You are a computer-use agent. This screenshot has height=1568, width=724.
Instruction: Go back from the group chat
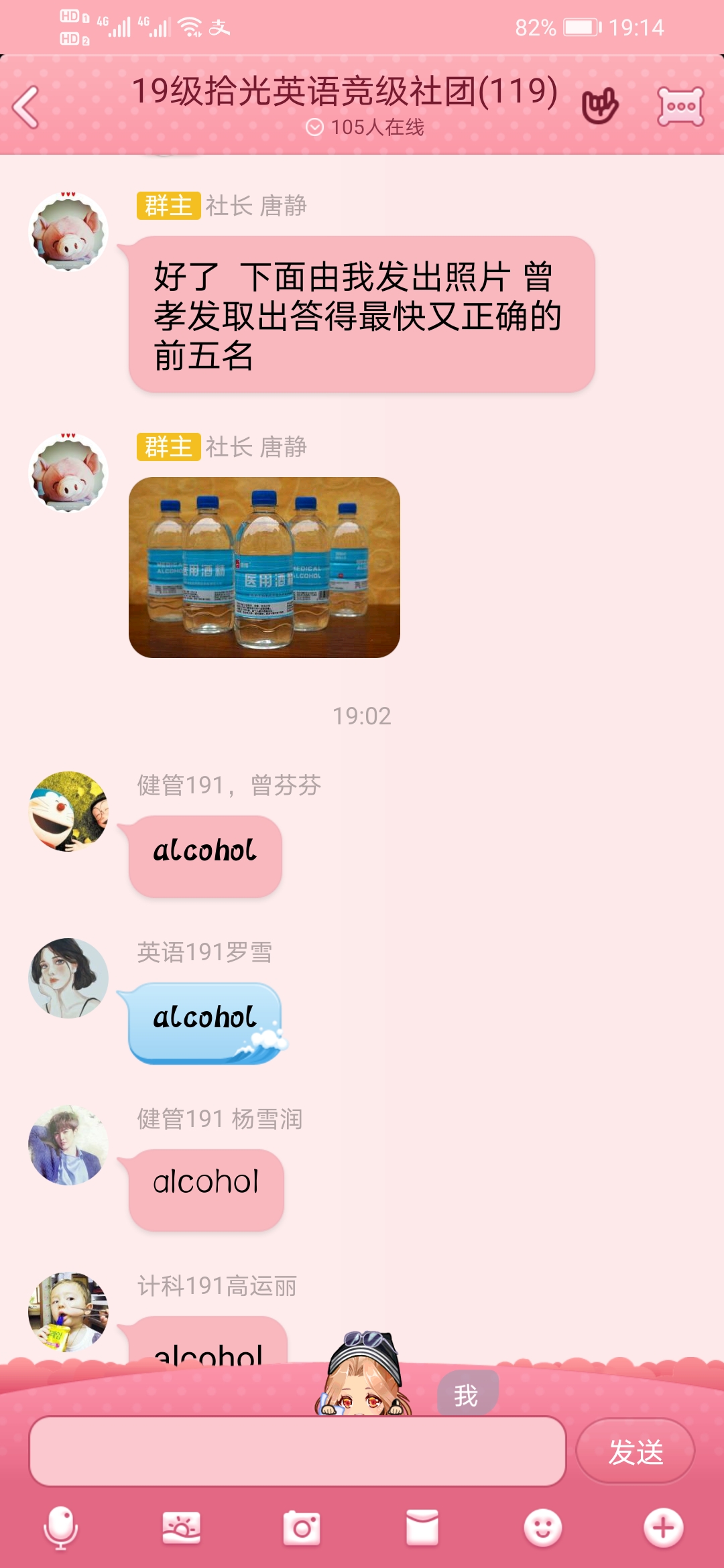(x=27, y=107)
